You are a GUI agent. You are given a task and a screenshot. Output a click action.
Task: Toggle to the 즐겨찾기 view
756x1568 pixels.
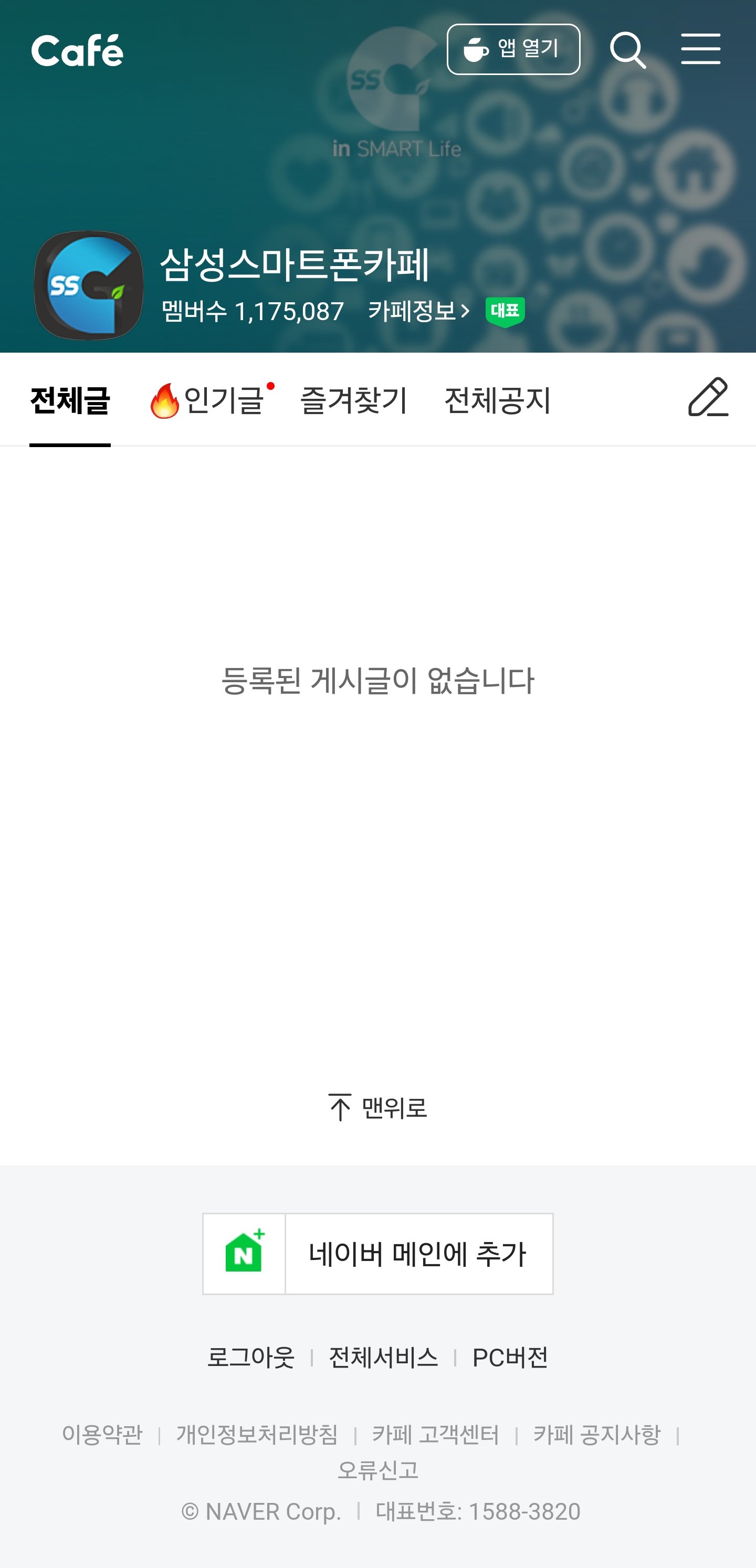coord(356,400)
